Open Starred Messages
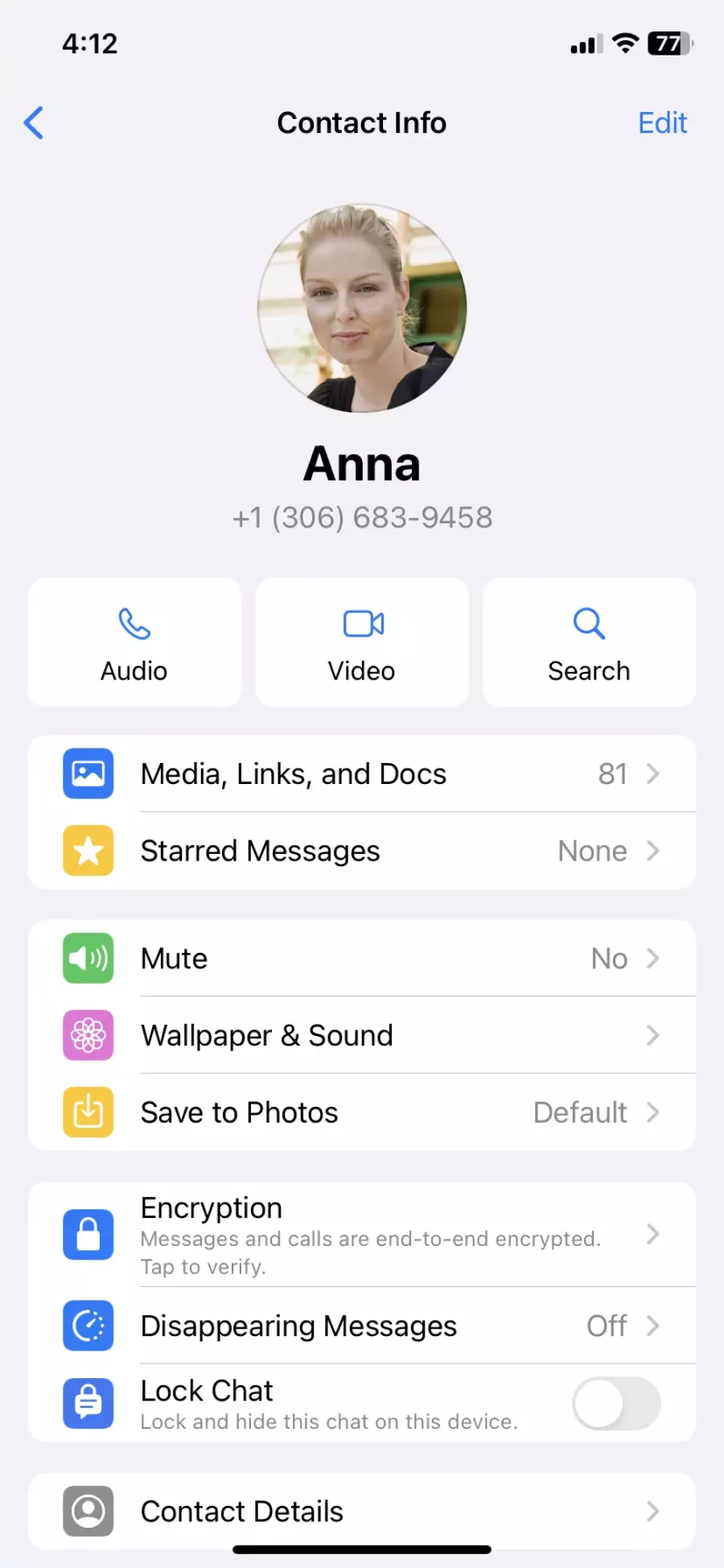The image size is (724, 1568). 362,851
